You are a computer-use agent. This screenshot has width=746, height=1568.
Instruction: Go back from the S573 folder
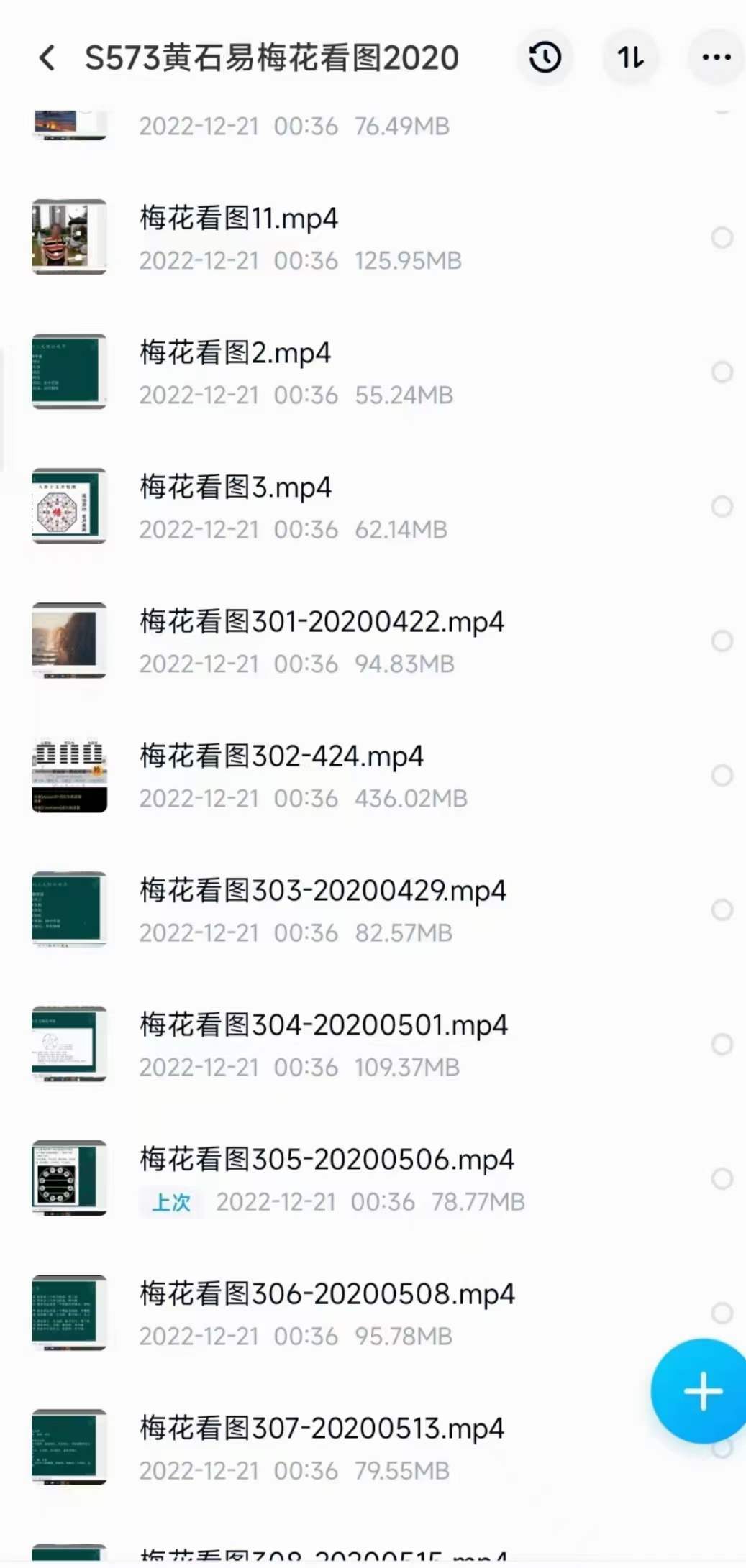[47, 58]
